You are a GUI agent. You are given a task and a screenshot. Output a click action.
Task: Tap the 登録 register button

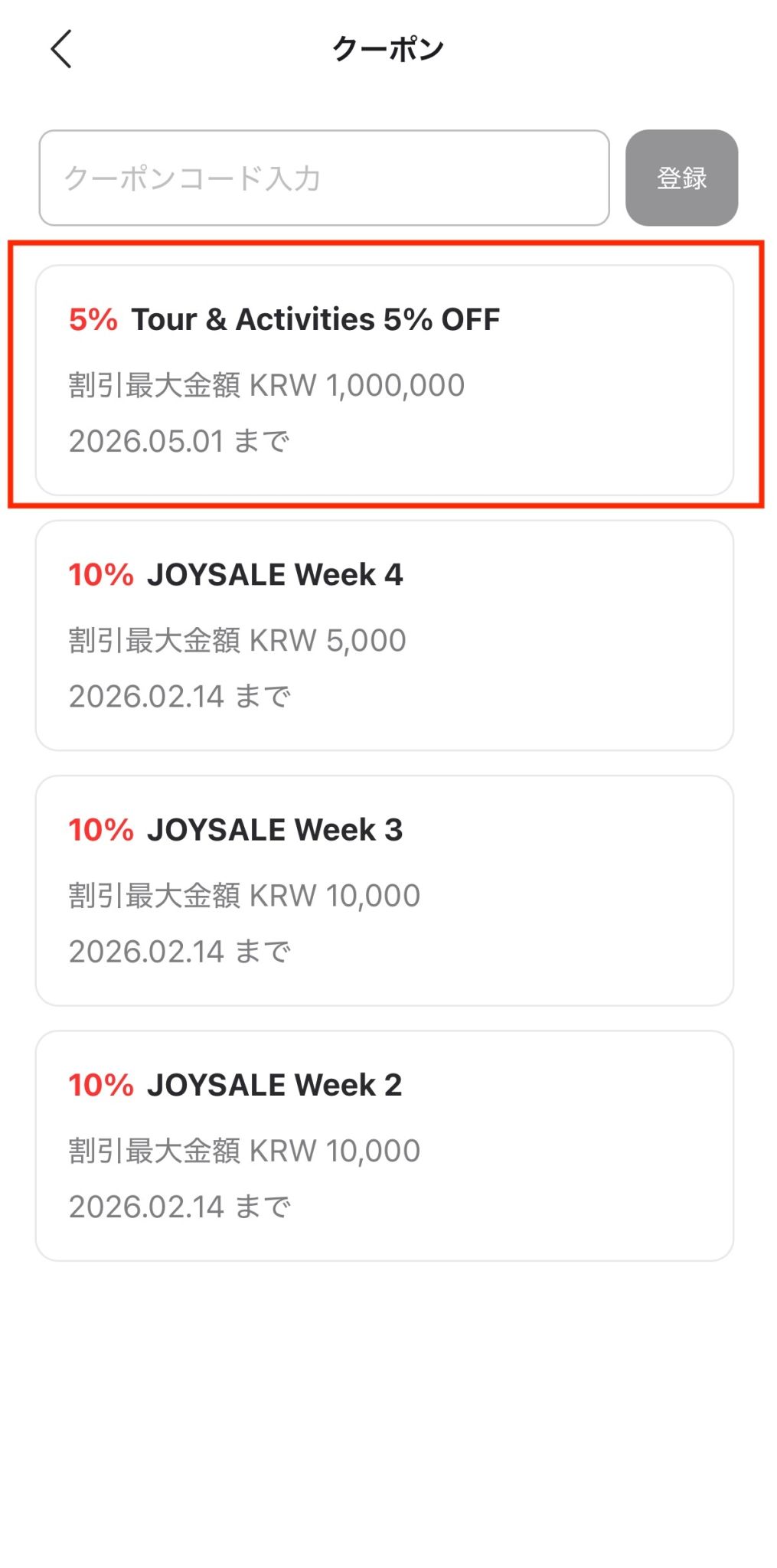(x=681, y=178)
